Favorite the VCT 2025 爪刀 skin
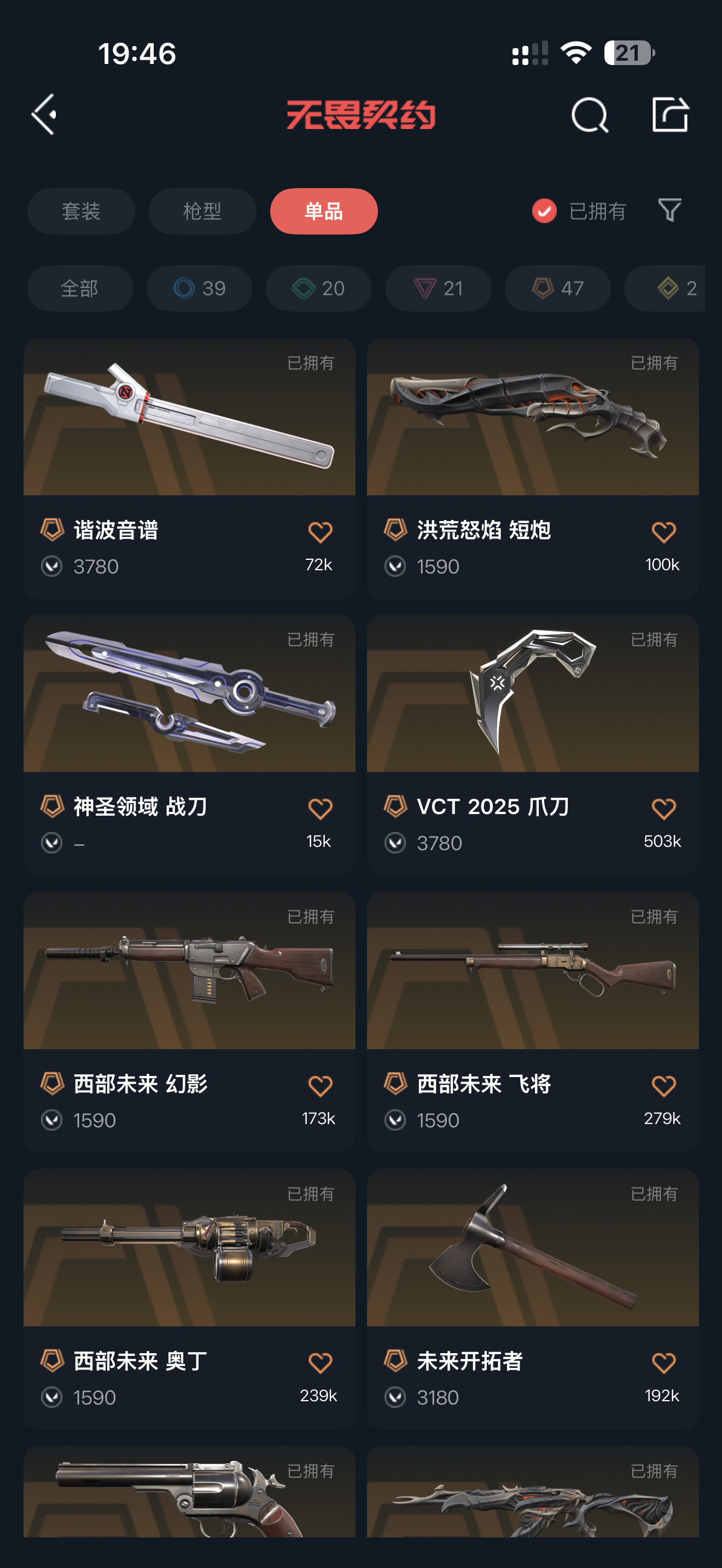This screenshot has width=722, height=1568. click(x=663, y=809)
